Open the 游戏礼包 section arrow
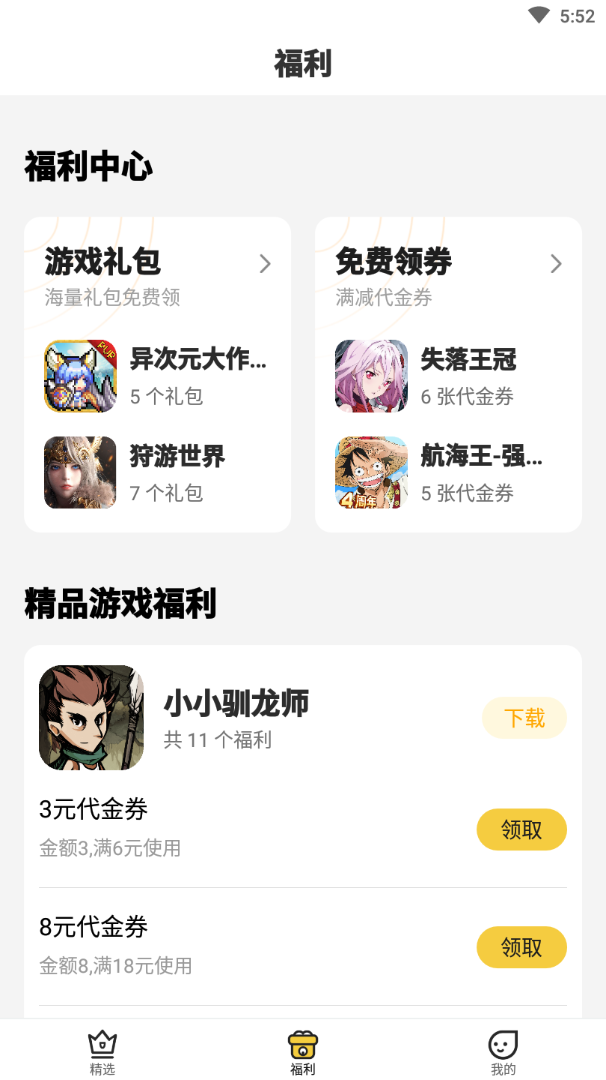 (x=265, y=264)
